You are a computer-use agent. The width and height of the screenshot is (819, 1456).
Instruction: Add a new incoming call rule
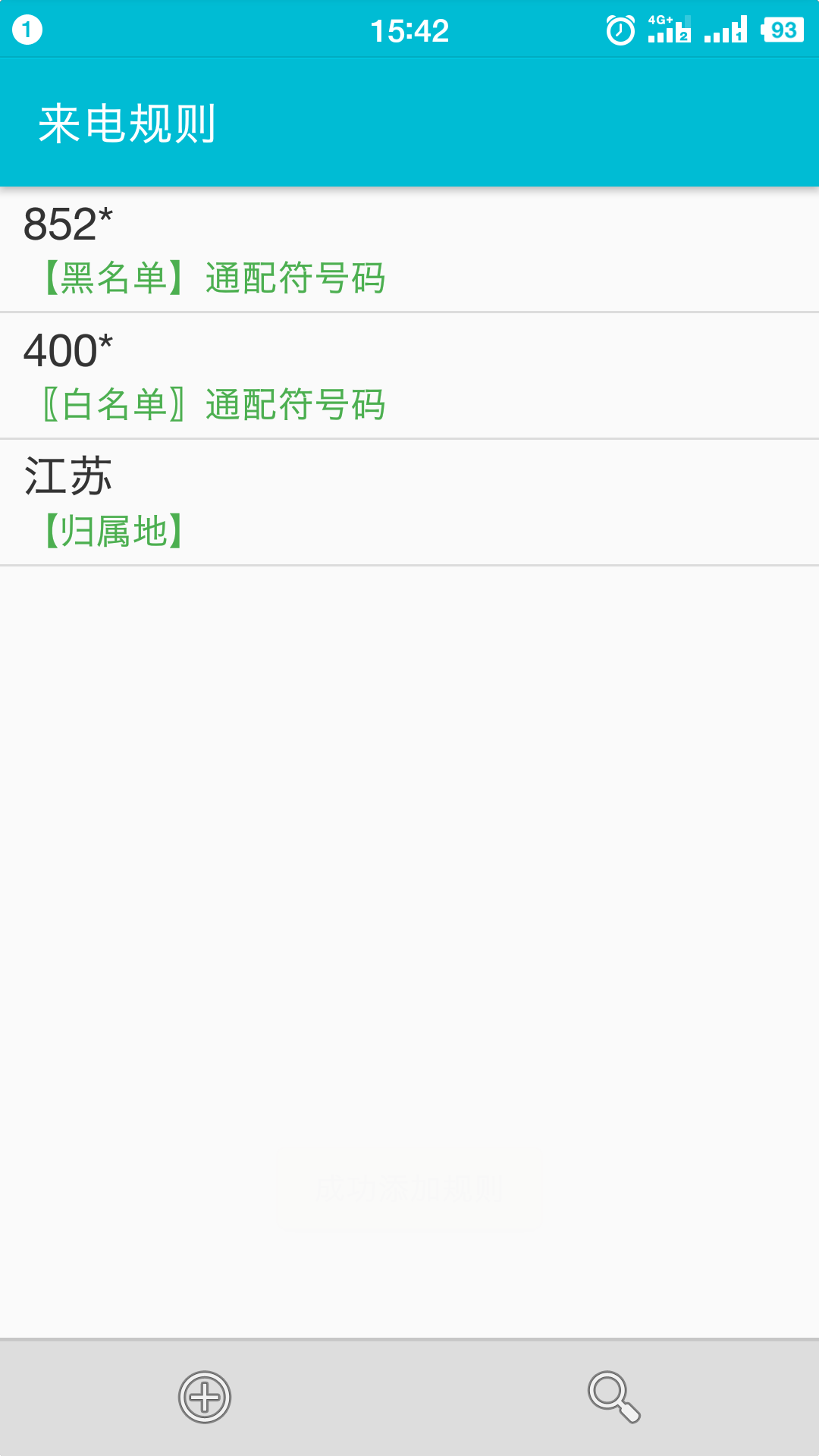[x=205, y=1397]
